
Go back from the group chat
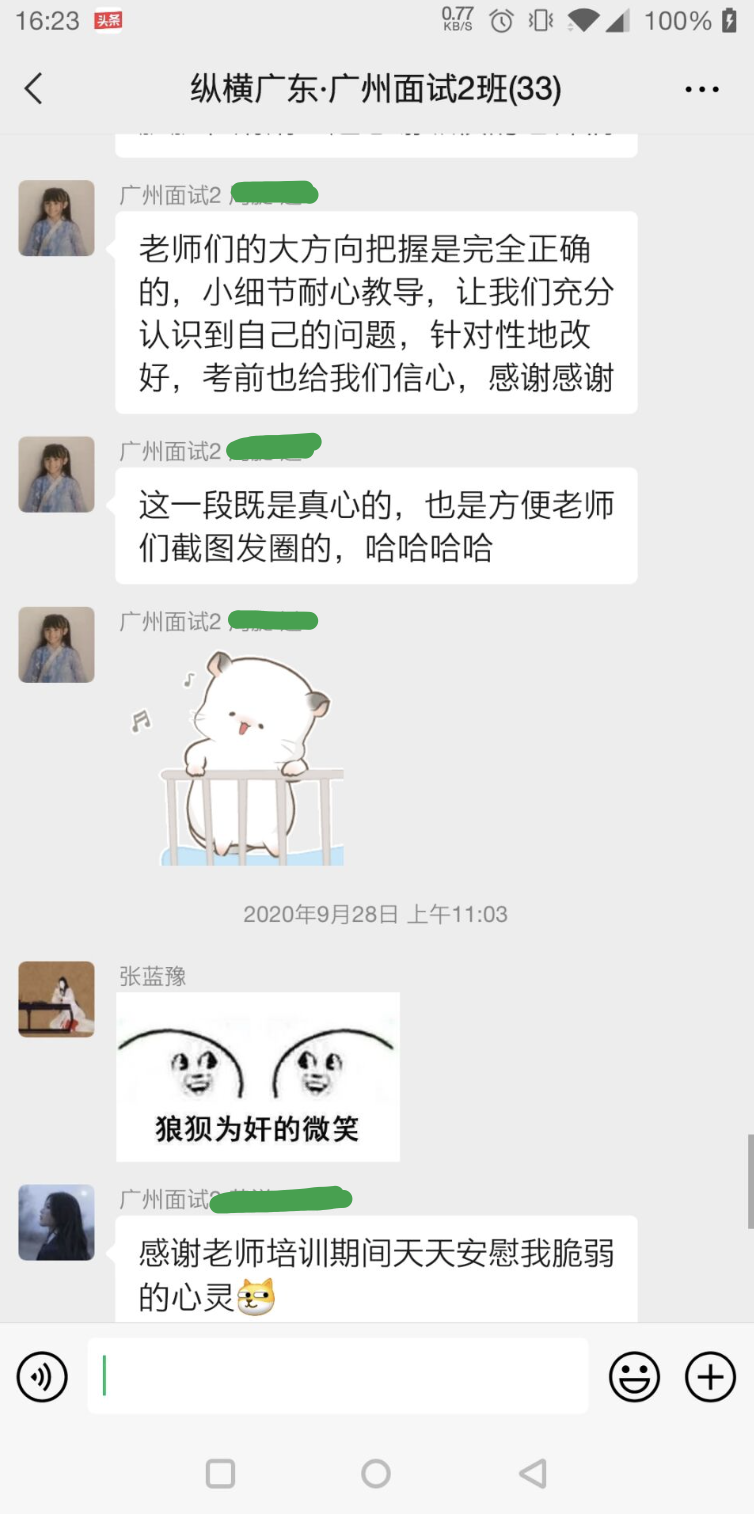(x=34, y=89)
